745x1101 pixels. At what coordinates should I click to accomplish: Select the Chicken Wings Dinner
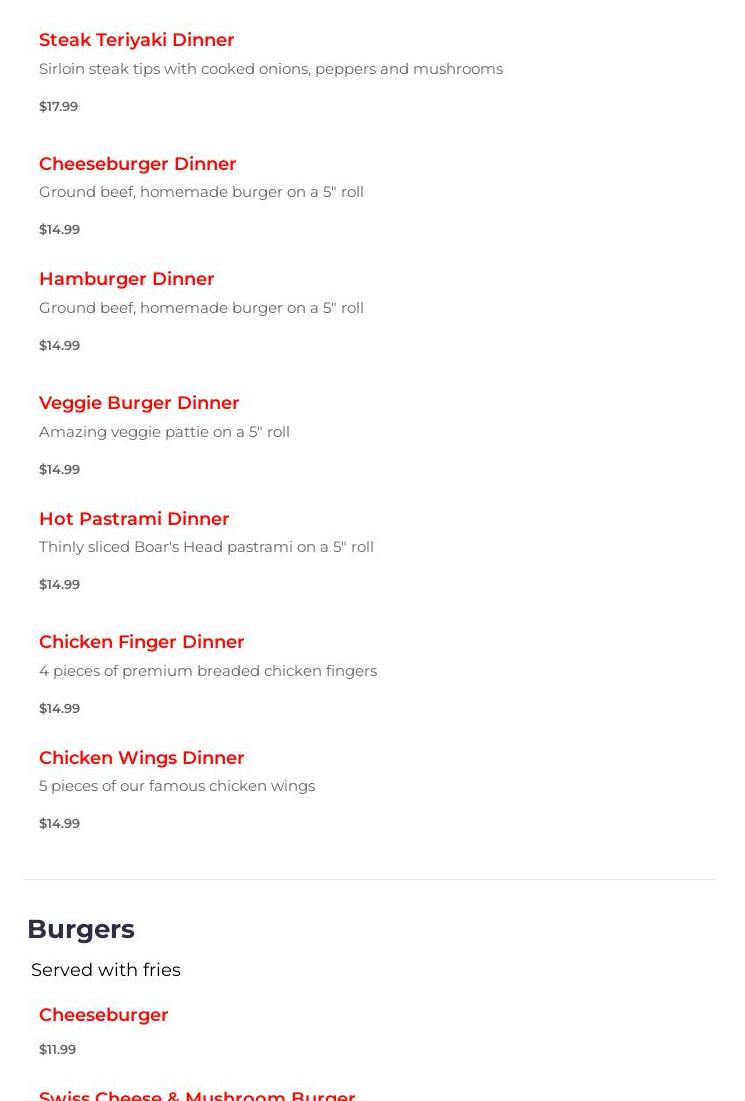click(x=141, y=758)
